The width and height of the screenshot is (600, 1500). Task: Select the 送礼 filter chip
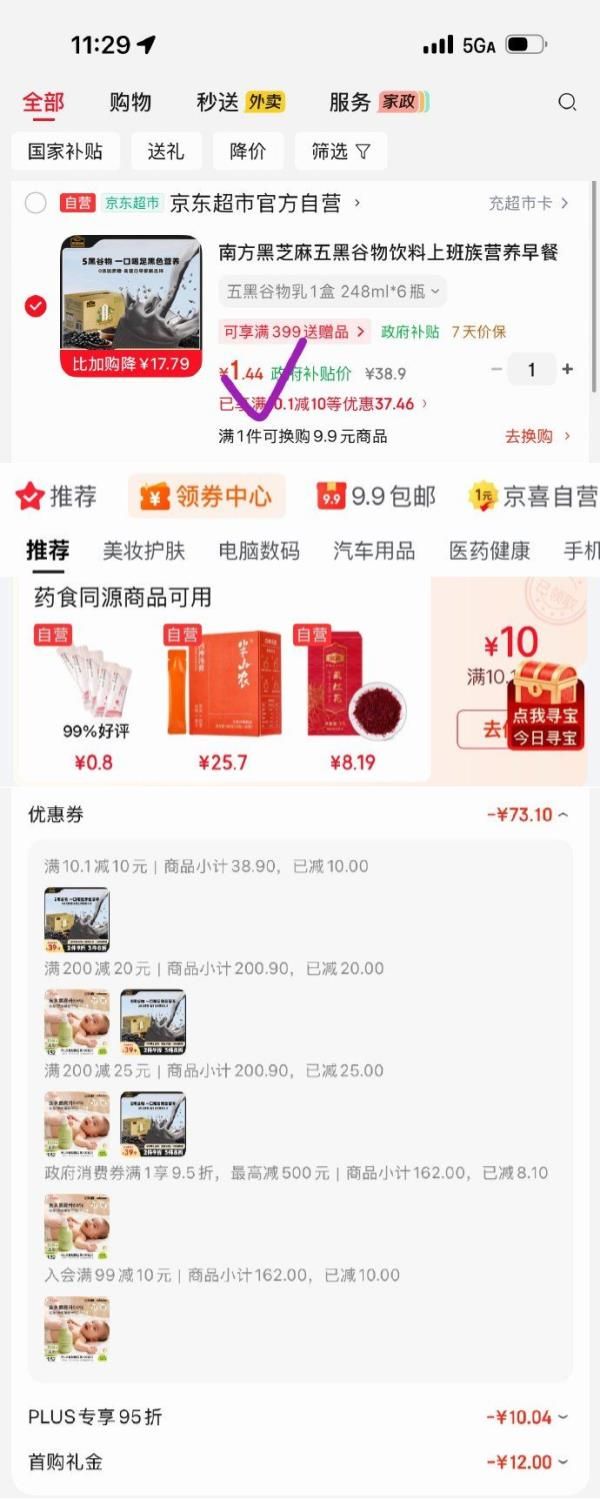[166, 151]
